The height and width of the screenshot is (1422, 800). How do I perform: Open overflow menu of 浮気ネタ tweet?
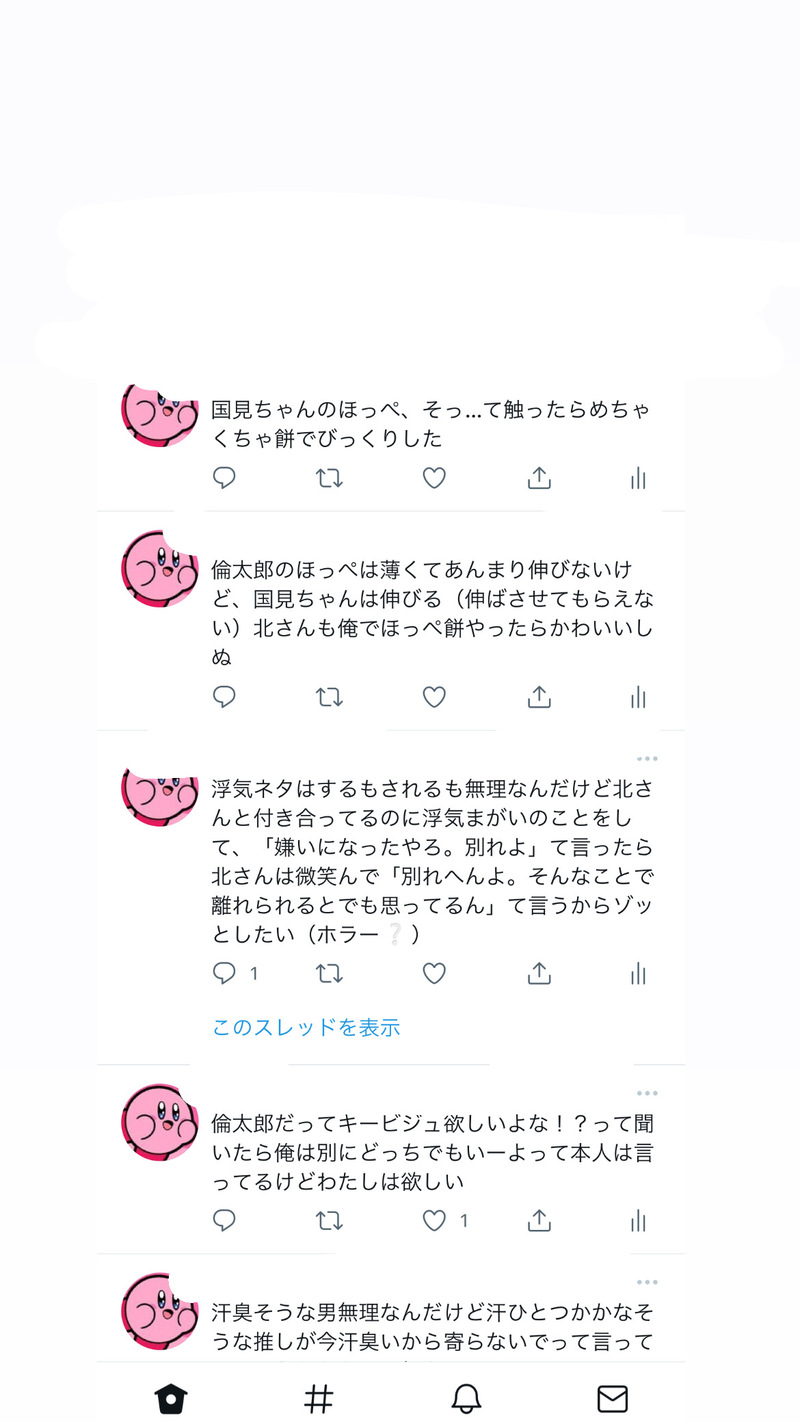[647, 759]
